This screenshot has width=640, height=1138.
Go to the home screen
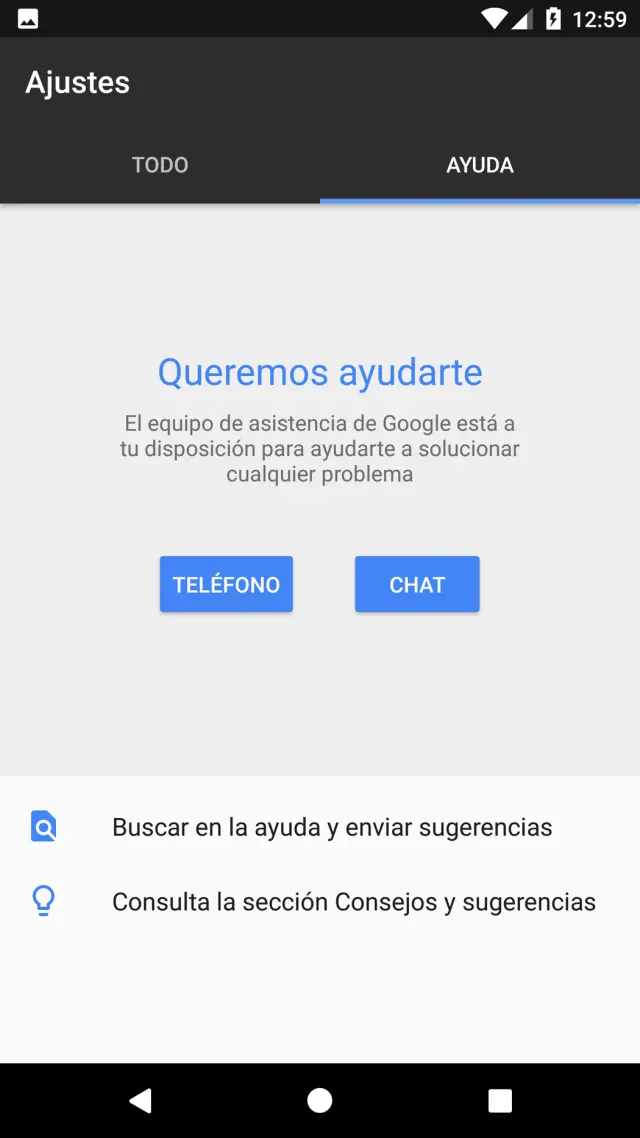coord(320,1101)
